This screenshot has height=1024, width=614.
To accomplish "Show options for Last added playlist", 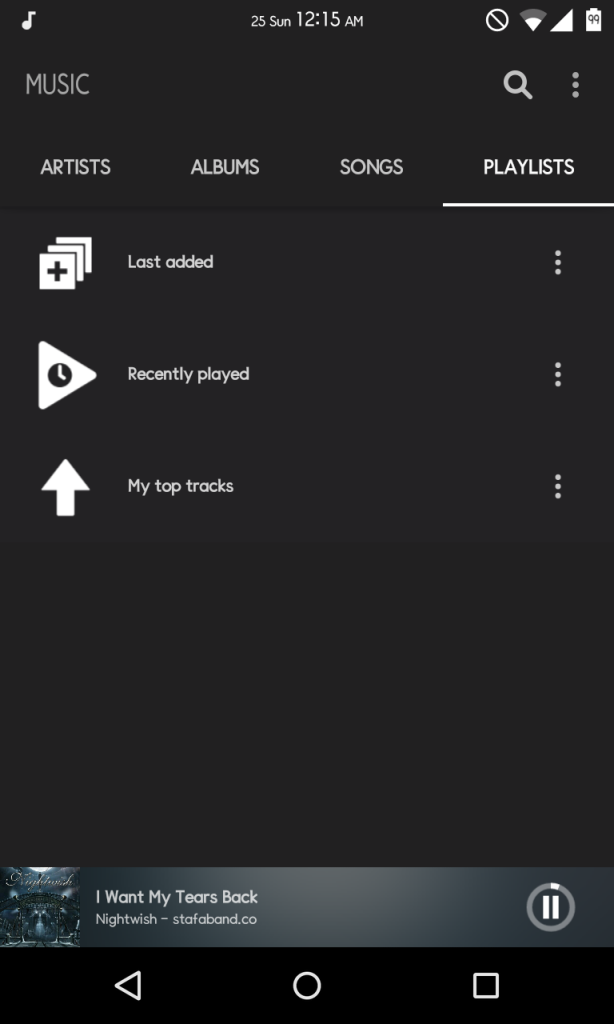I will (557, 262).
